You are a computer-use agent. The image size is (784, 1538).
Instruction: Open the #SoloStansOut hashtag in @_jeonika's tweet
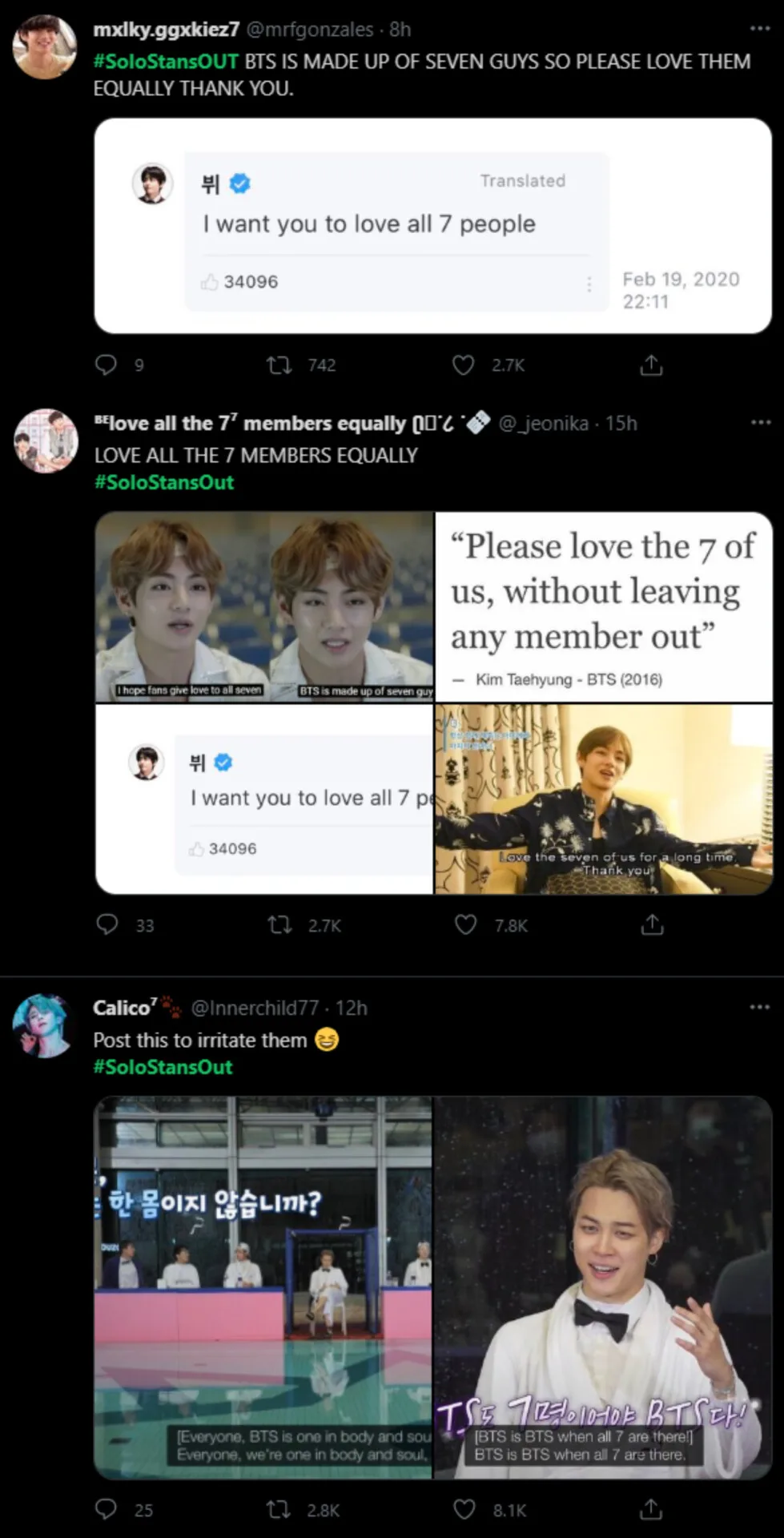click(164, 482)
